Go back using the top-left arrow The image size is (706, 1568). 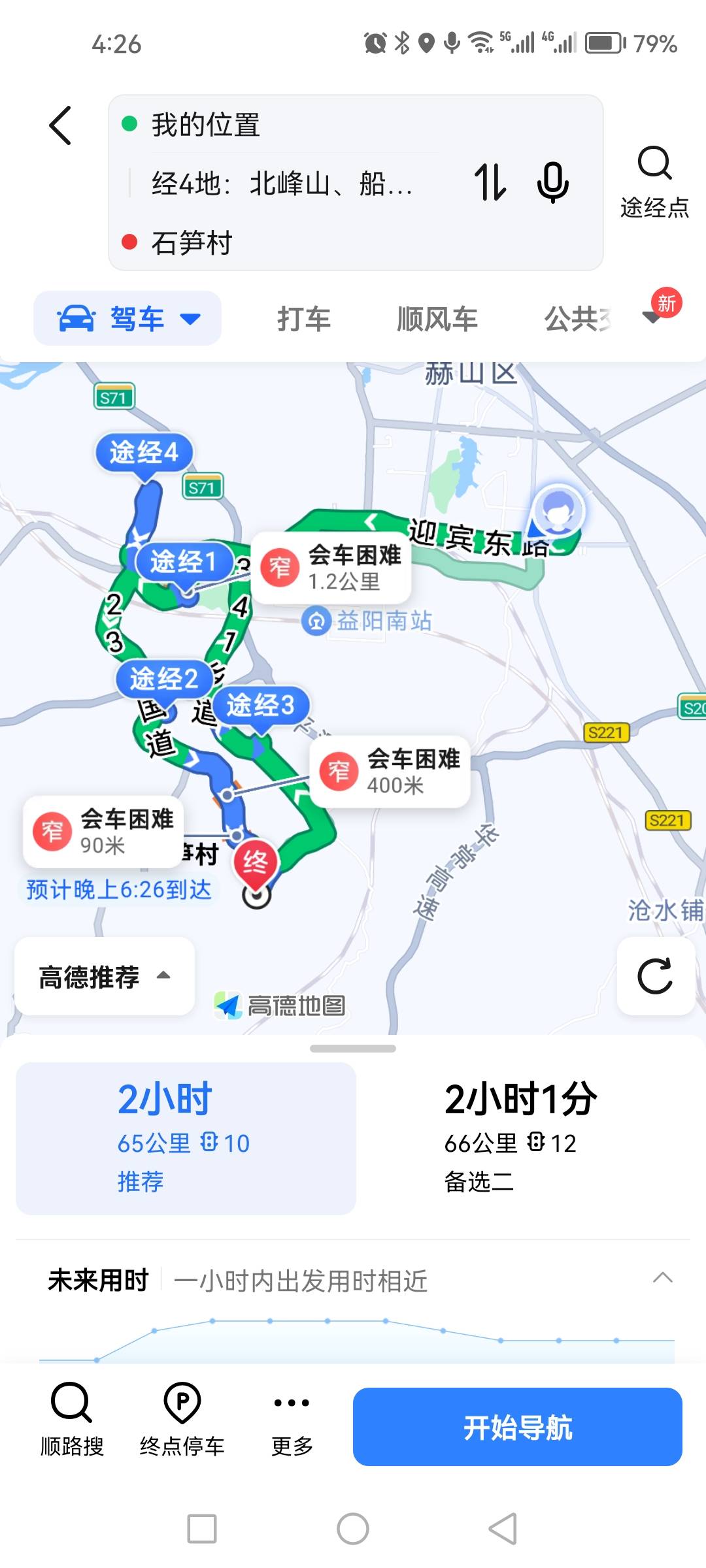[60, 125]
